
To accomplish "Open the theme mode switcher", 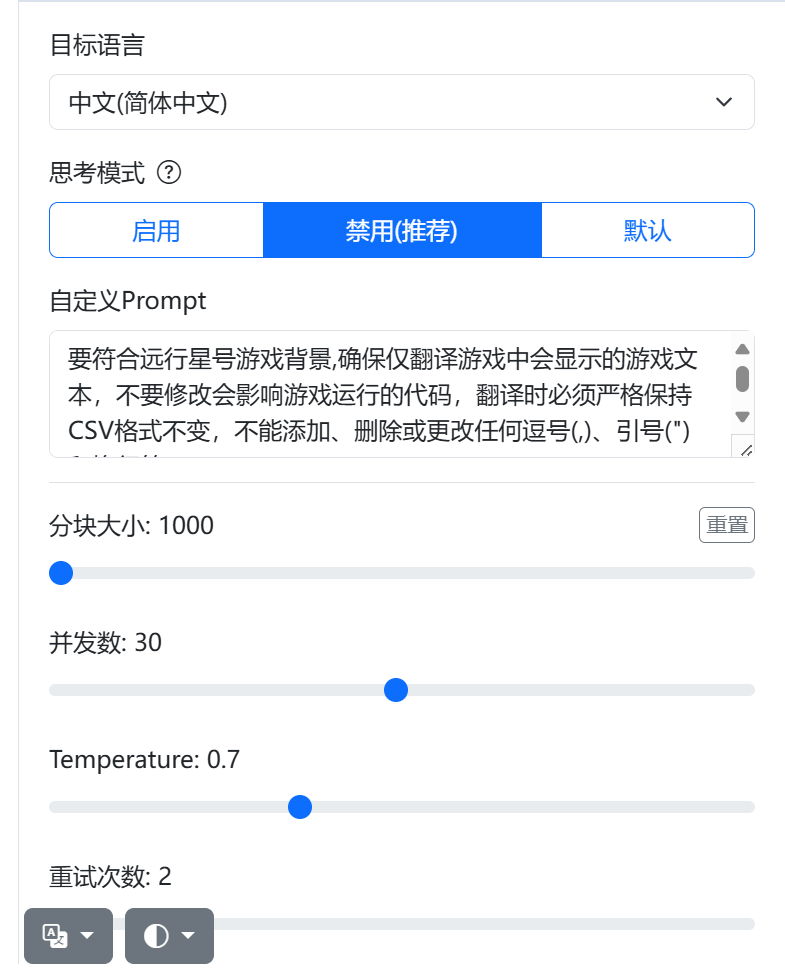I will (169, 936).
